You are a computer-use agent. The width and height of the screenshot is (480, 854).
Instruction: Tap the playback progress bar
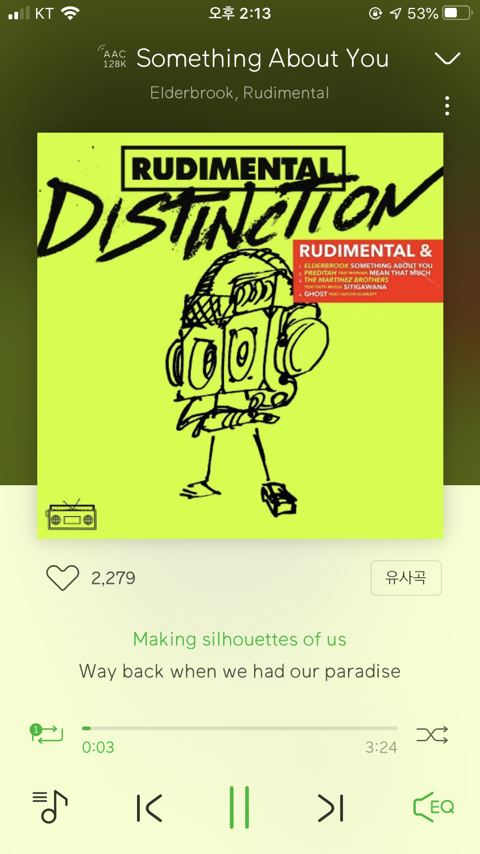click(x=240, y=728)
